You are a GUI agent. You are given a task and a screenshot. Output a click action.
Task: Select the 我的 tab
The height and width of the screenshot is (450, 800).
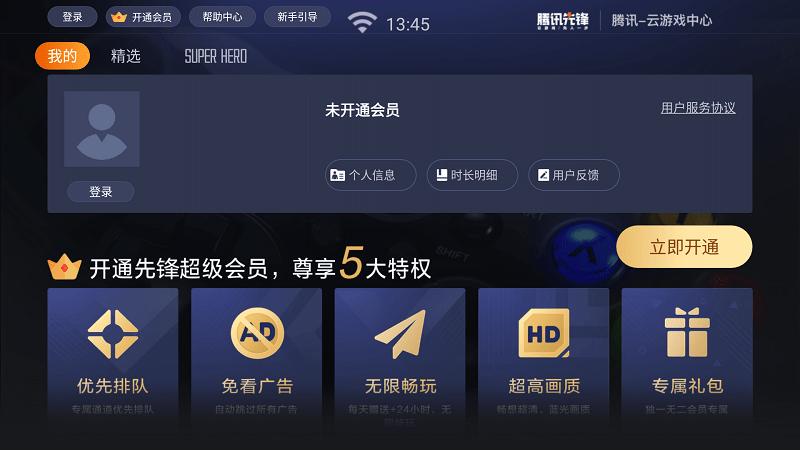[62, 56]
